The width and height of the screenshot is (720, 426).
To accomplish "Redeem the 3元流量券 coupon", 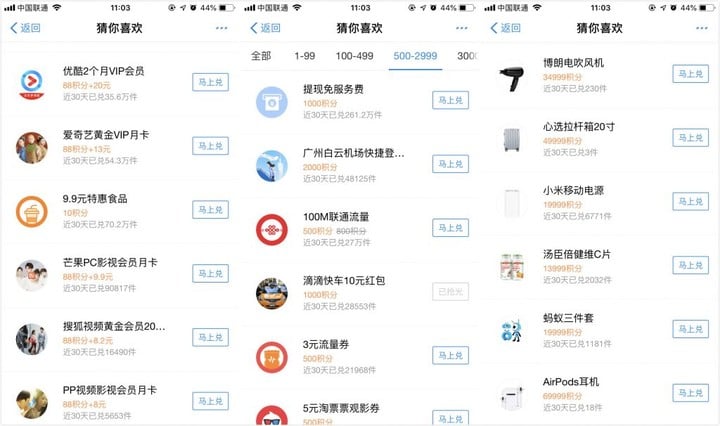I will pyautogui.click(x=450, y=355).
